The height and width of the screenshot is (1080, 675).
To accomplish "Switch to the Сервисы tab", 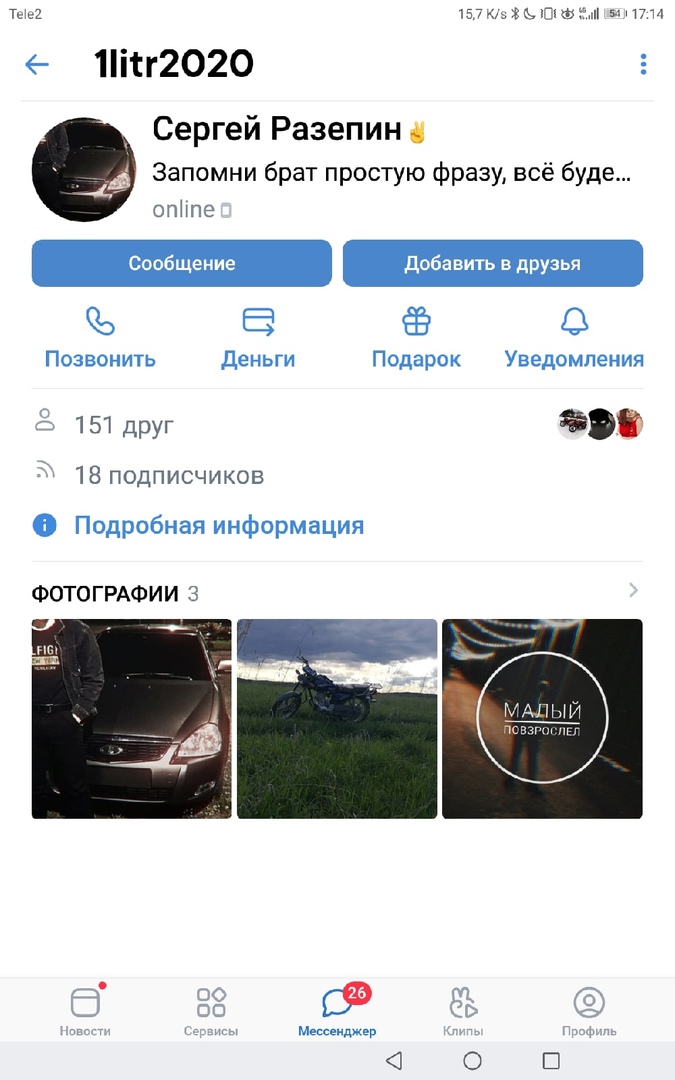I will click(211, 1010).
